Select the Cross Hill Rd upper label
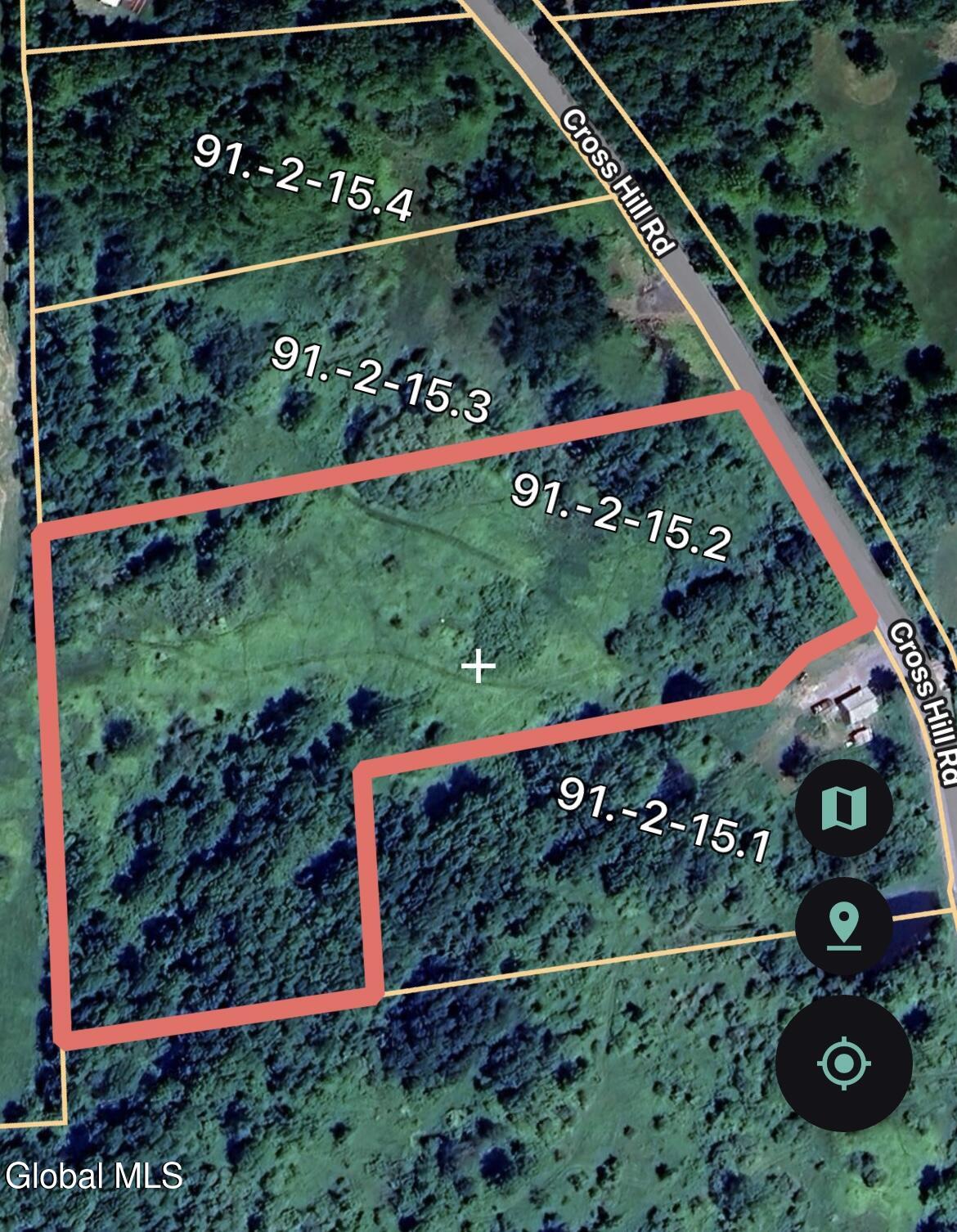957x1232 pixels. (618, 182)
